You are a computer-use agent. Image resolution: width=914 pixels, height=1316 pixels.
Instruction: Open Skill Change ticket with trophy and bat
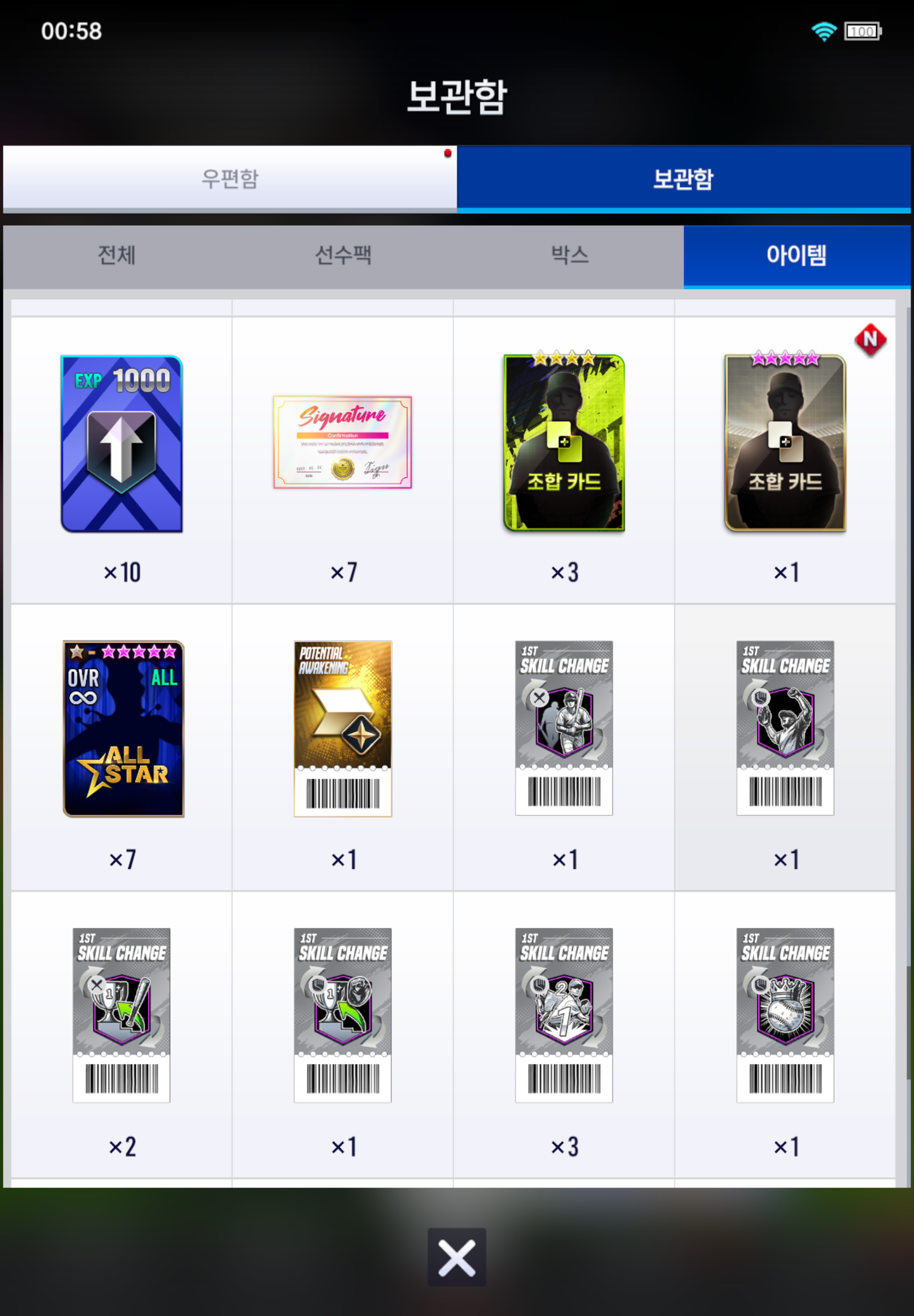click(x=121, y=1015)
